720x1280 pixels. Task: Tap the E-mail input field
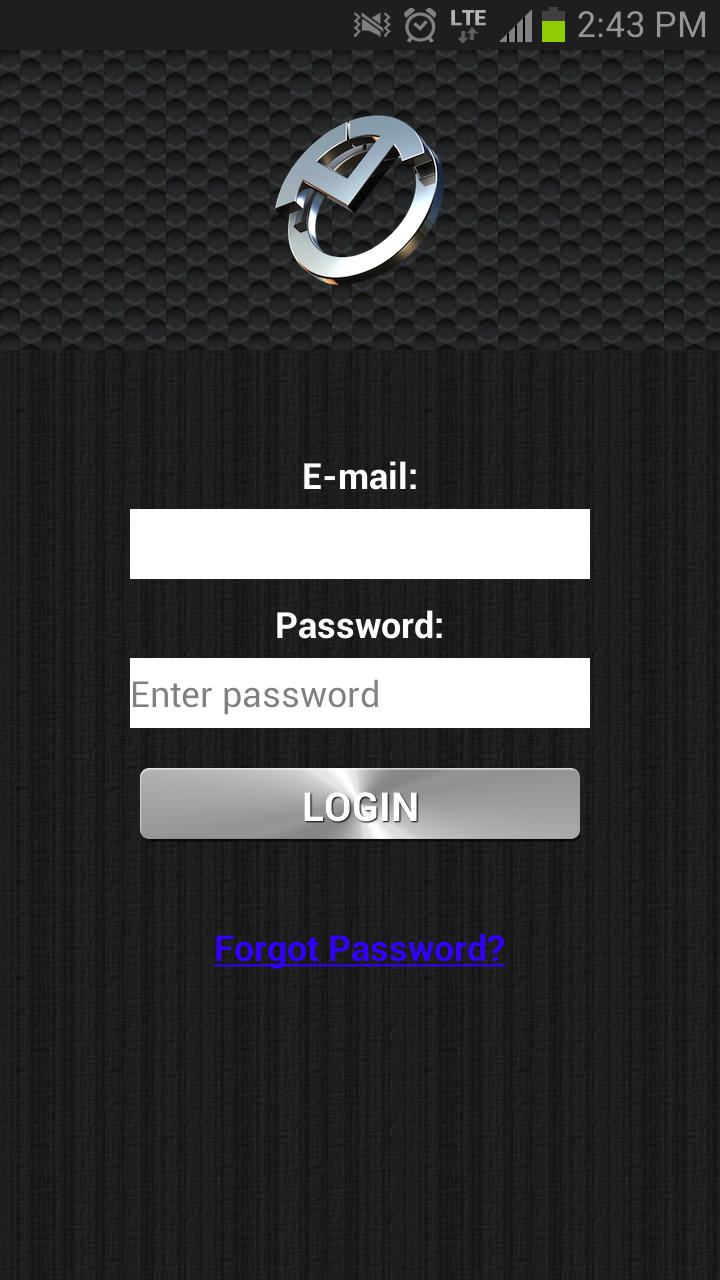[360, 544]
